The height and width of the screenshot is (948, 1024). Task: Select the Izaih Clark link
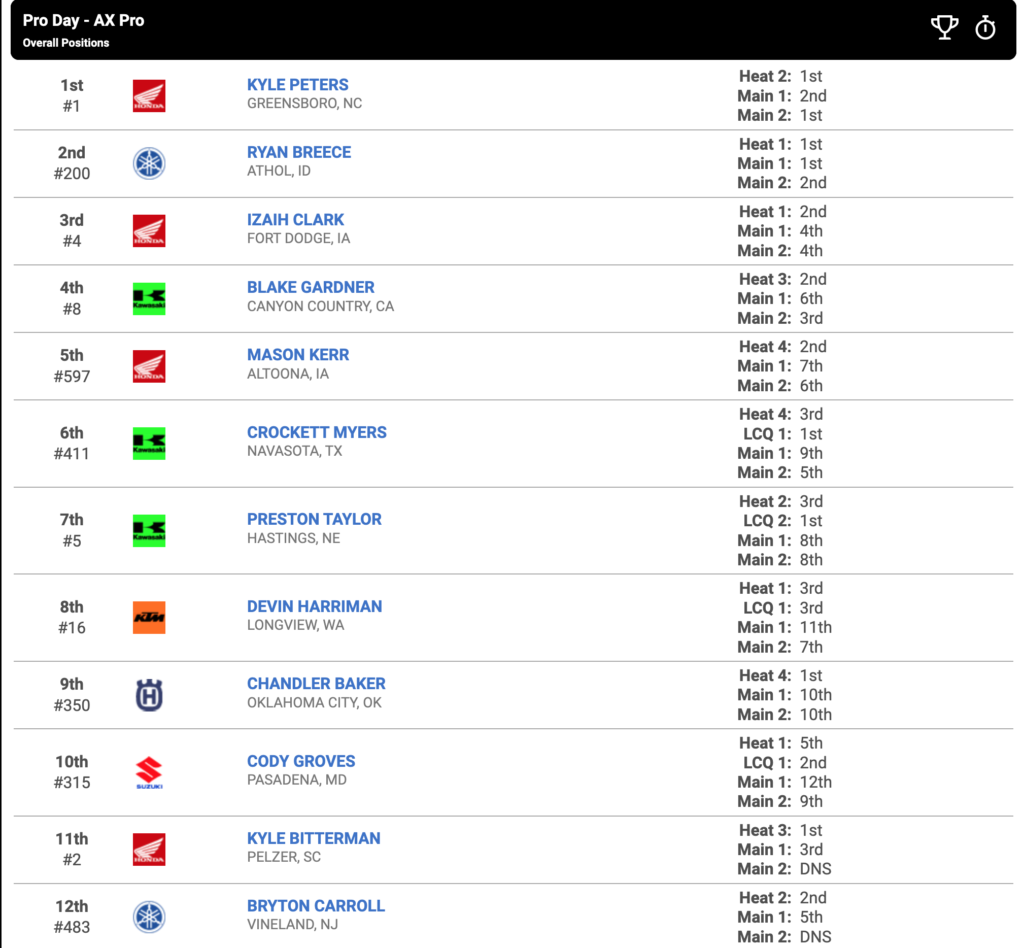click(295, 220)
